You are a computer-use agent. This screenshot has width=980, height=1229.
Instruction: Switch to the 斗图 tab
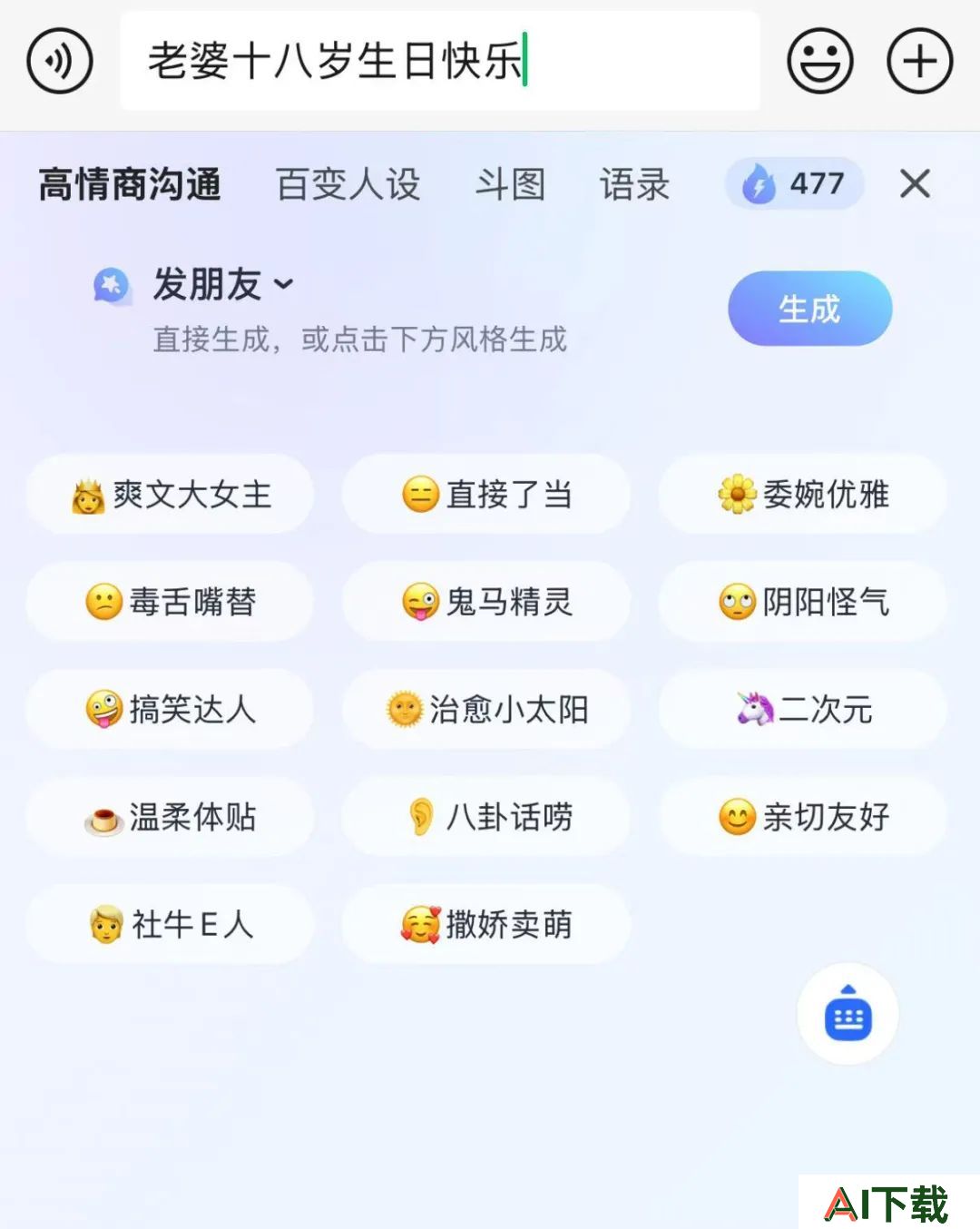point(510,184)
